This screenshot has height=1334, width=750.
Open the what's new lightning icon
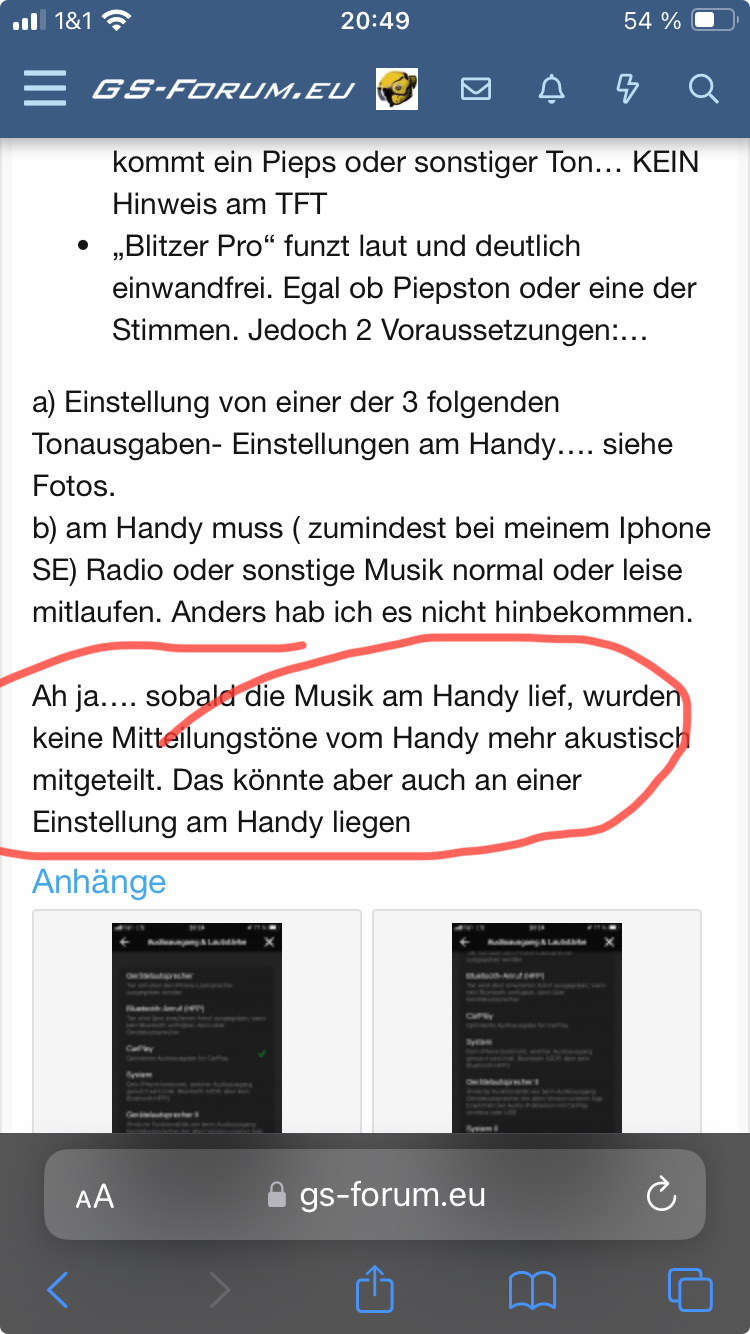coord(627,90)
